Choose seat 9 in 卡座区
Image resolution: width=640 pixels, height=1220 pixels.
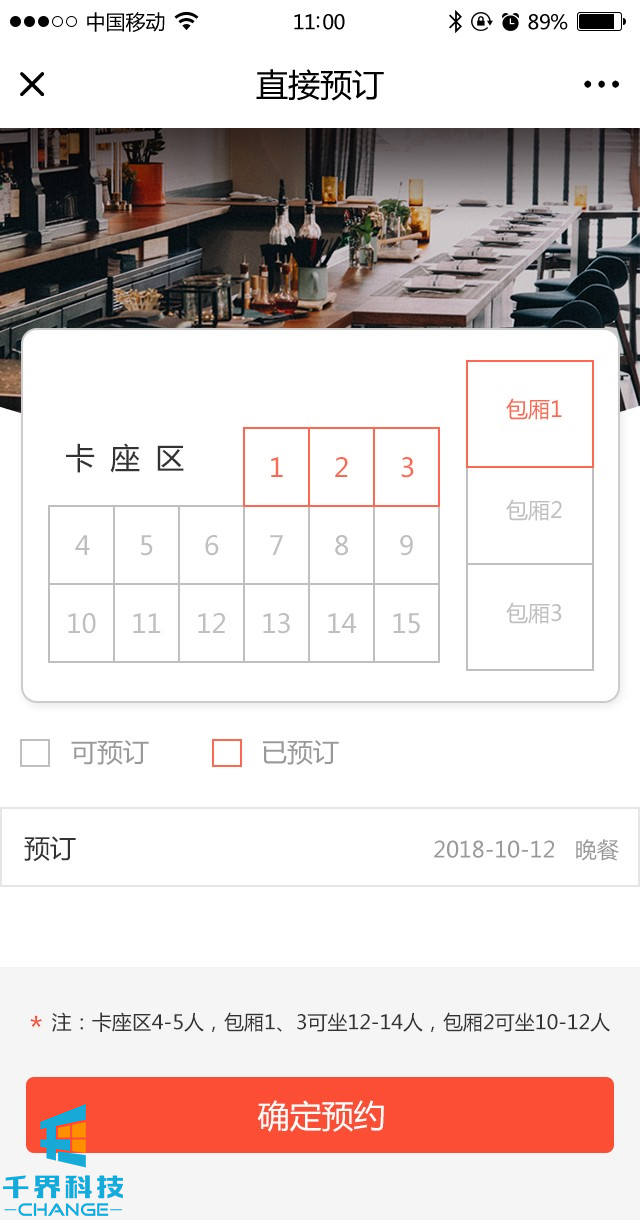pyautogui.click(x=407, y=545)
